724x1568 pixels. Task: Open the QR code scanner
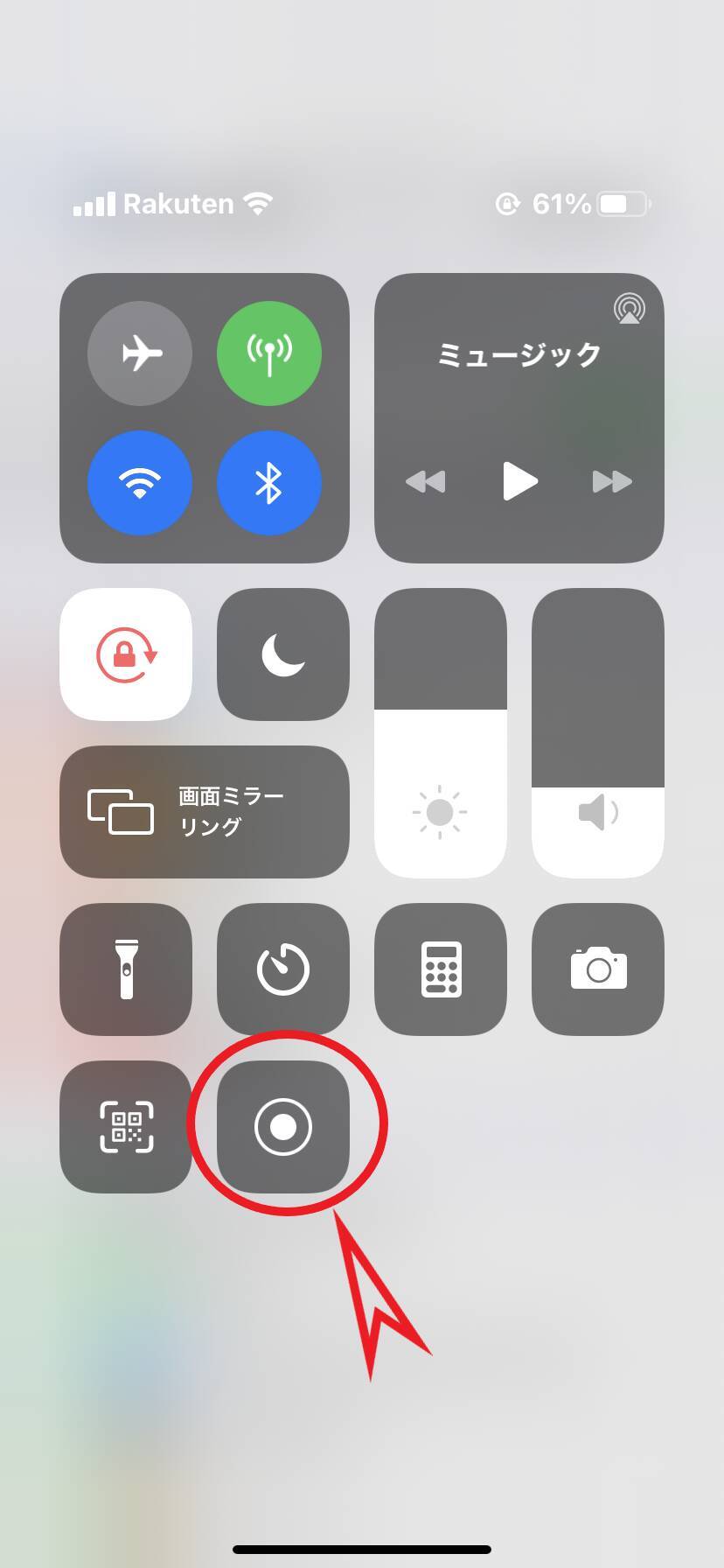pos(126,1127)
